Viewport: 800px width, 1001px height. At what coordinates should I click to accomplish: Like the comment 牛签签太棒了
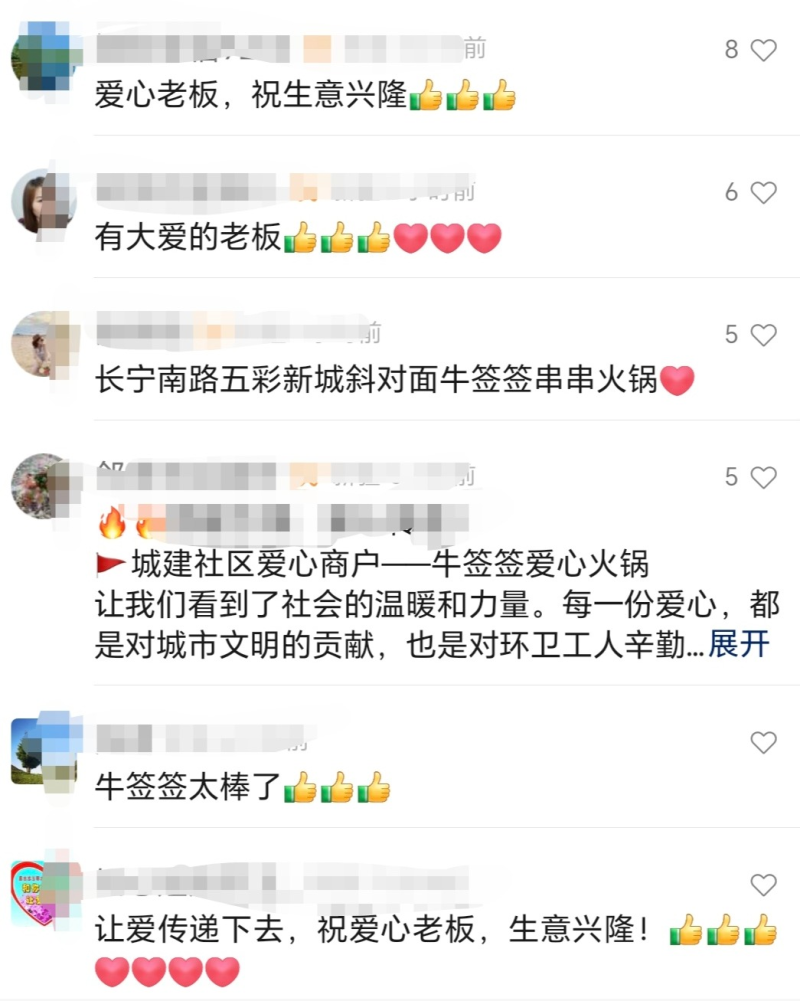(763, 742)
